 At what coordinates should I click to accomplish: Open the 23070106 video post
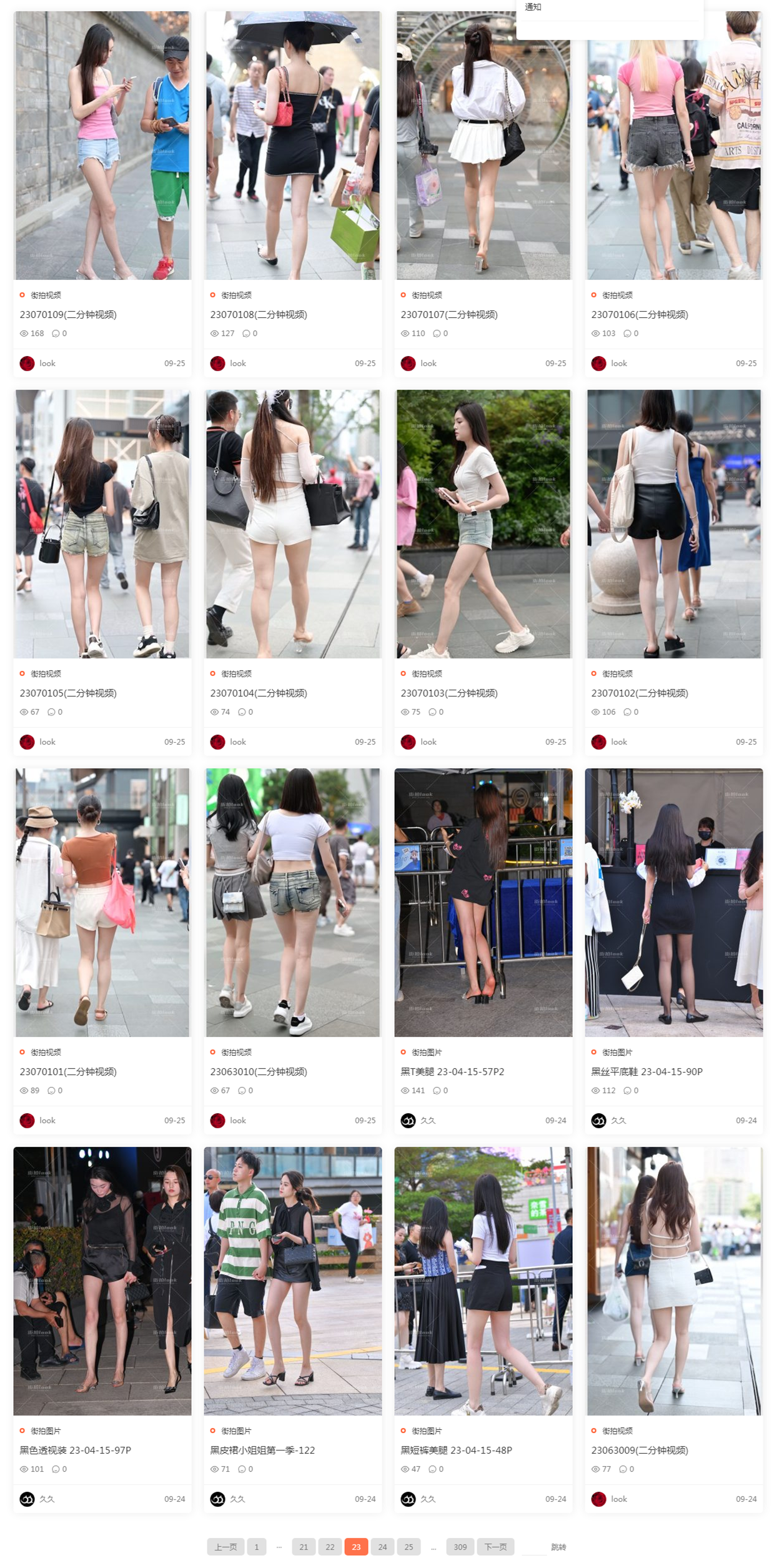click(x=640, y=314)
